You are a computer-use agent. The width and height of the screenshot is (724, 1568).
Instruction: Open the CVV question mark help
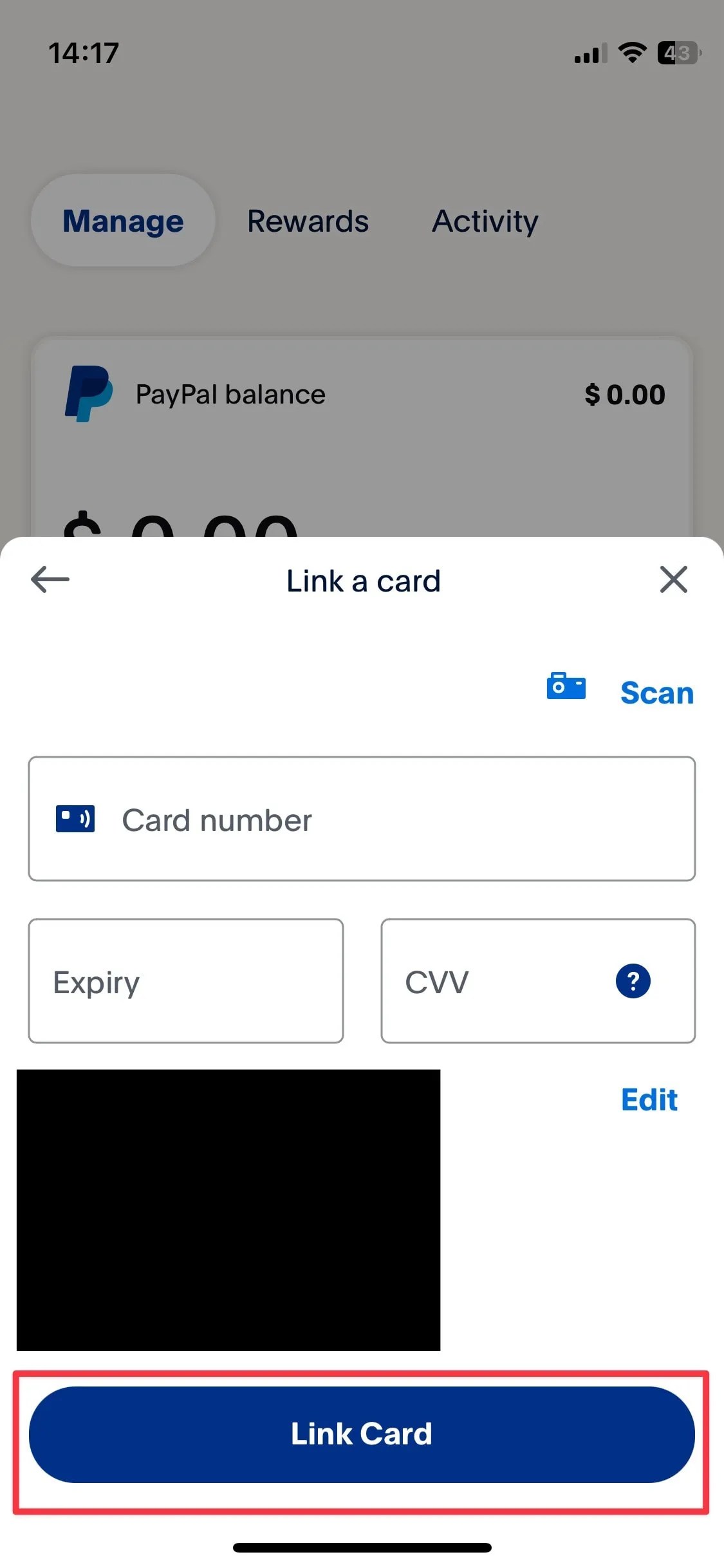(633, 981)
